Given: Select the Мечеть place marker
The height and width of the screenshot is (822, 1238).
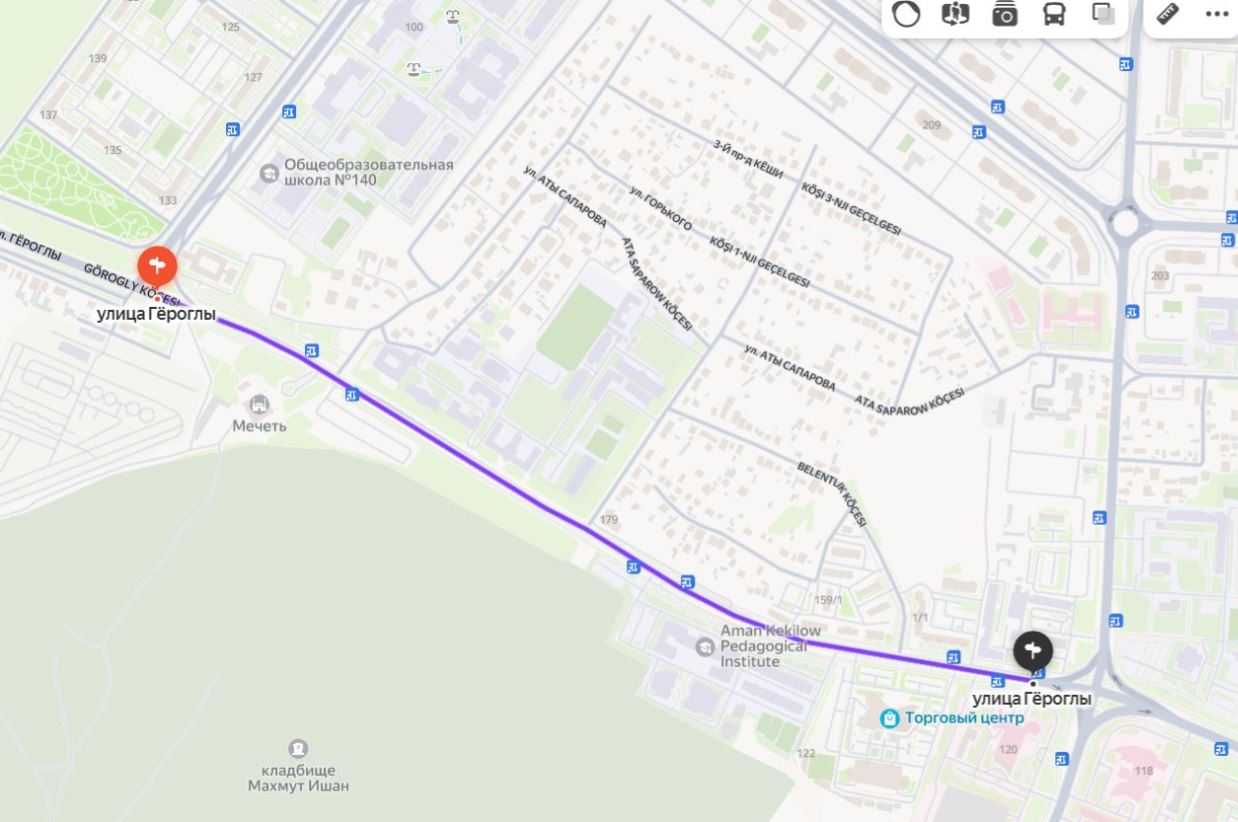Looking at the screenshot, I should point(260,406).
